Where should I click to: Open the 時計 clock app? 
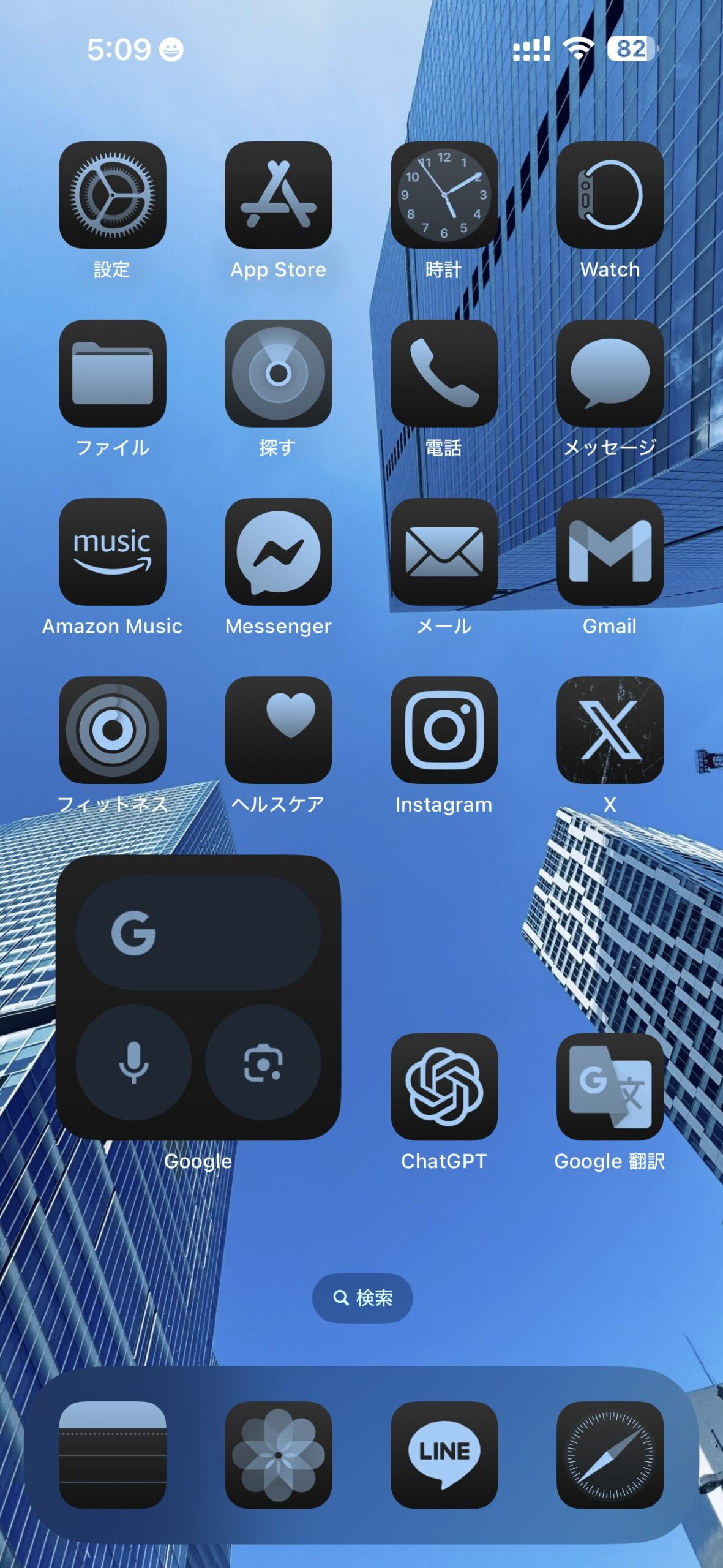tap(444, 195)
